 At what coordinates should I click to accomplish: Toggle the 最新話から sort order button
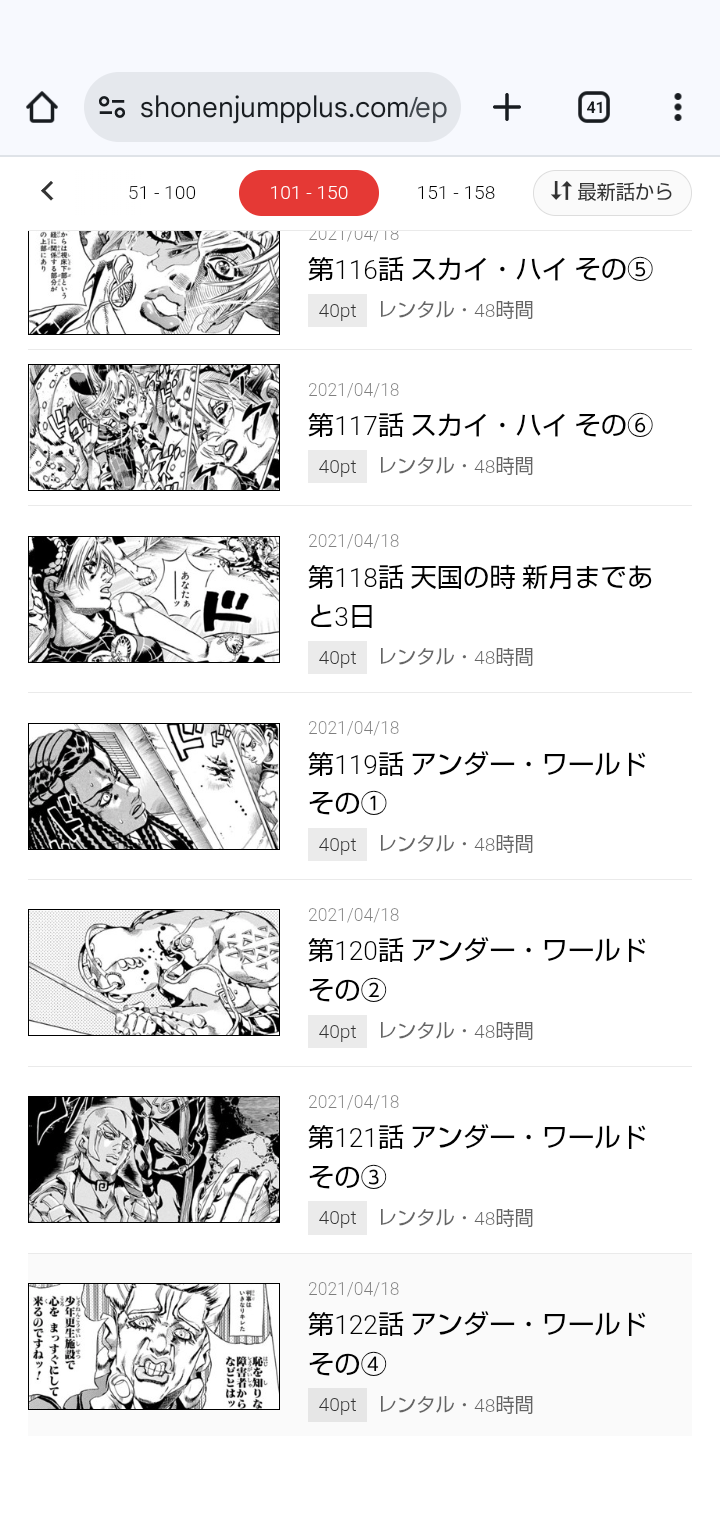[x=612, y=192]
